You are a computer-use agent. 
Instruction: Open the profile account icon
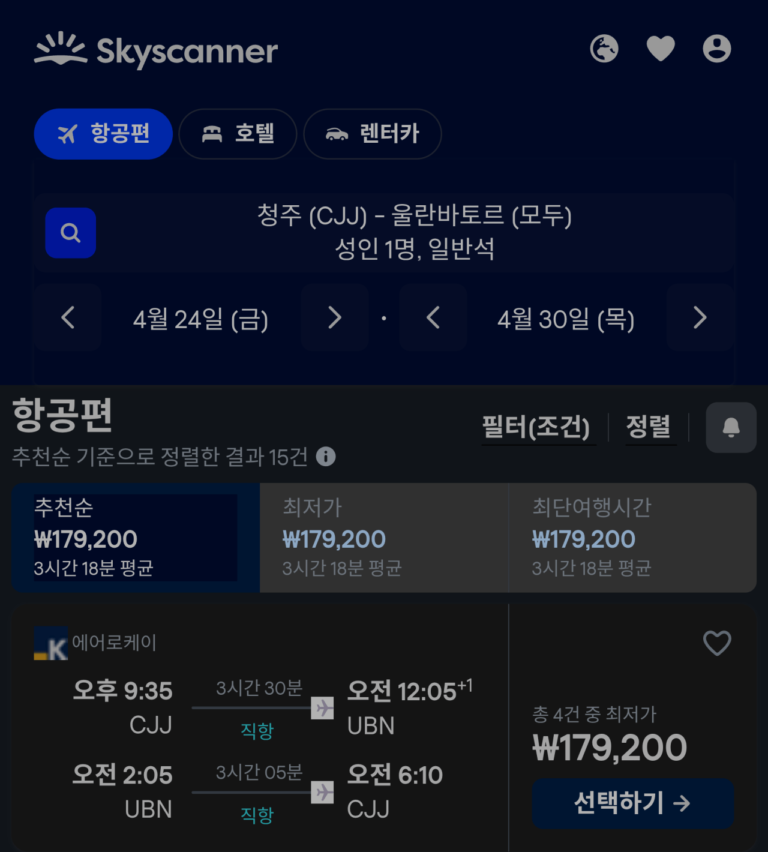click(717, 49)
